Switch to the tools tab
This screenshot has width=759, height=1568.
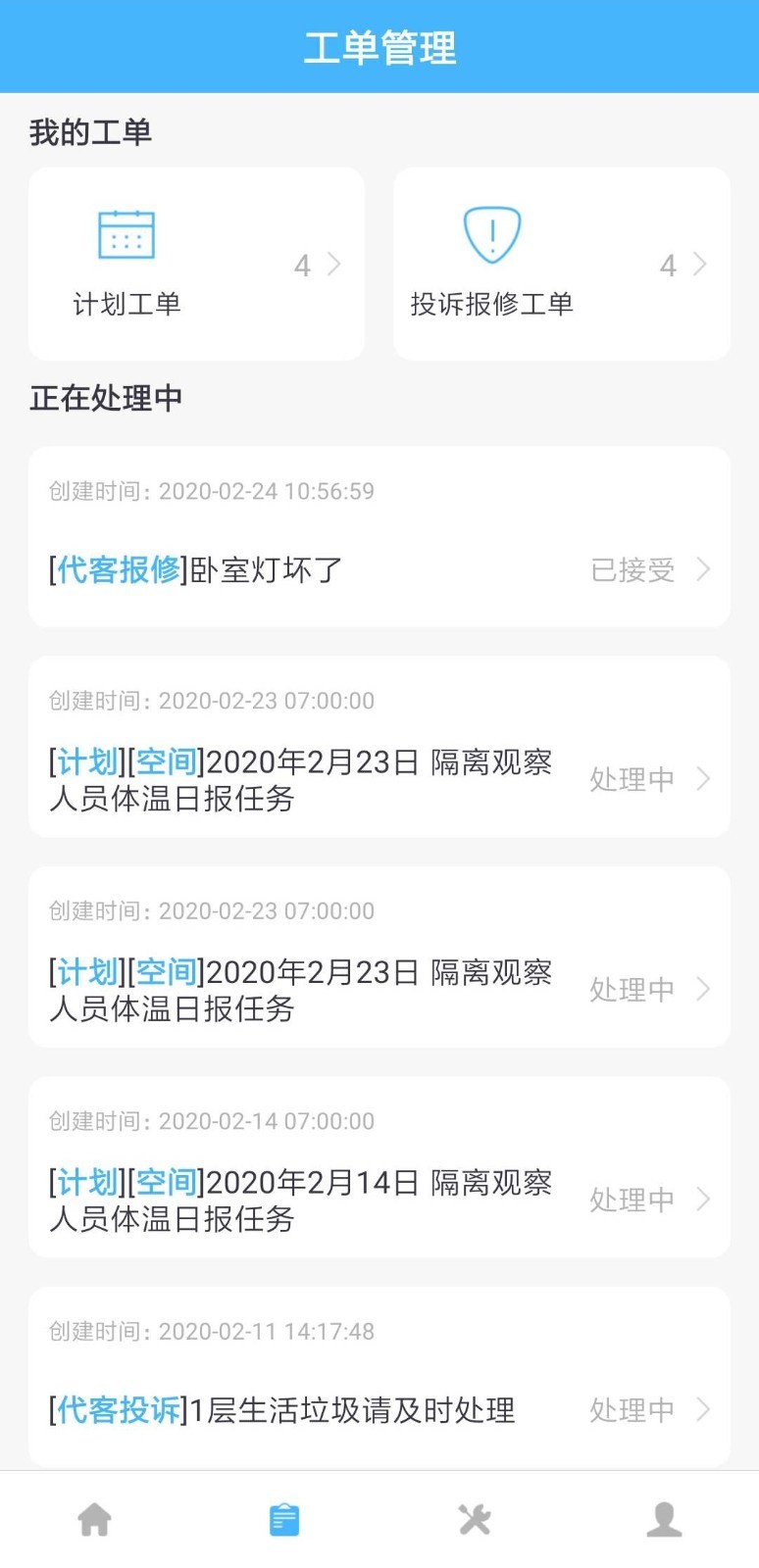(x=475, y=1520)
